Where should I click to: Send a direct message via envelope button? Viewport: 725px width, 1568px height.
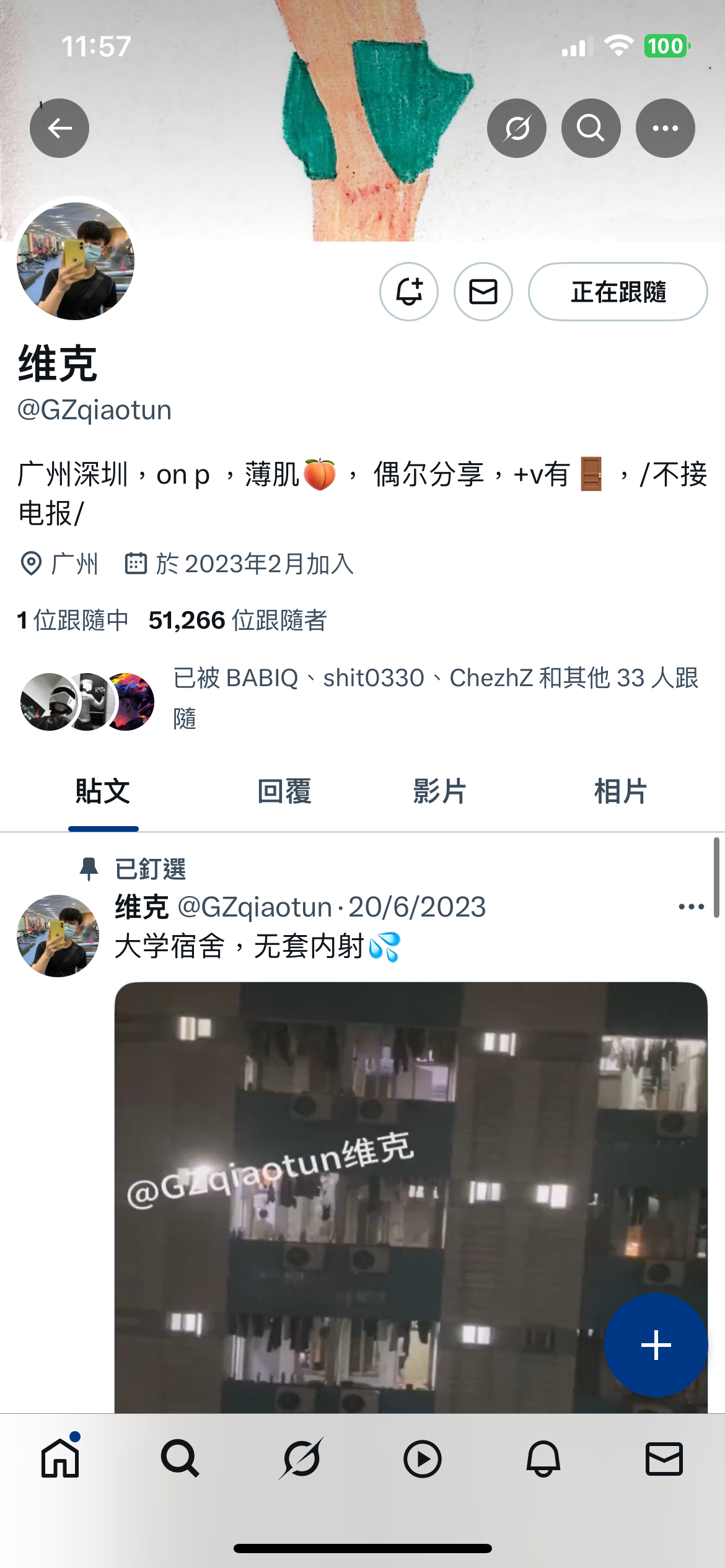[483, 292]
